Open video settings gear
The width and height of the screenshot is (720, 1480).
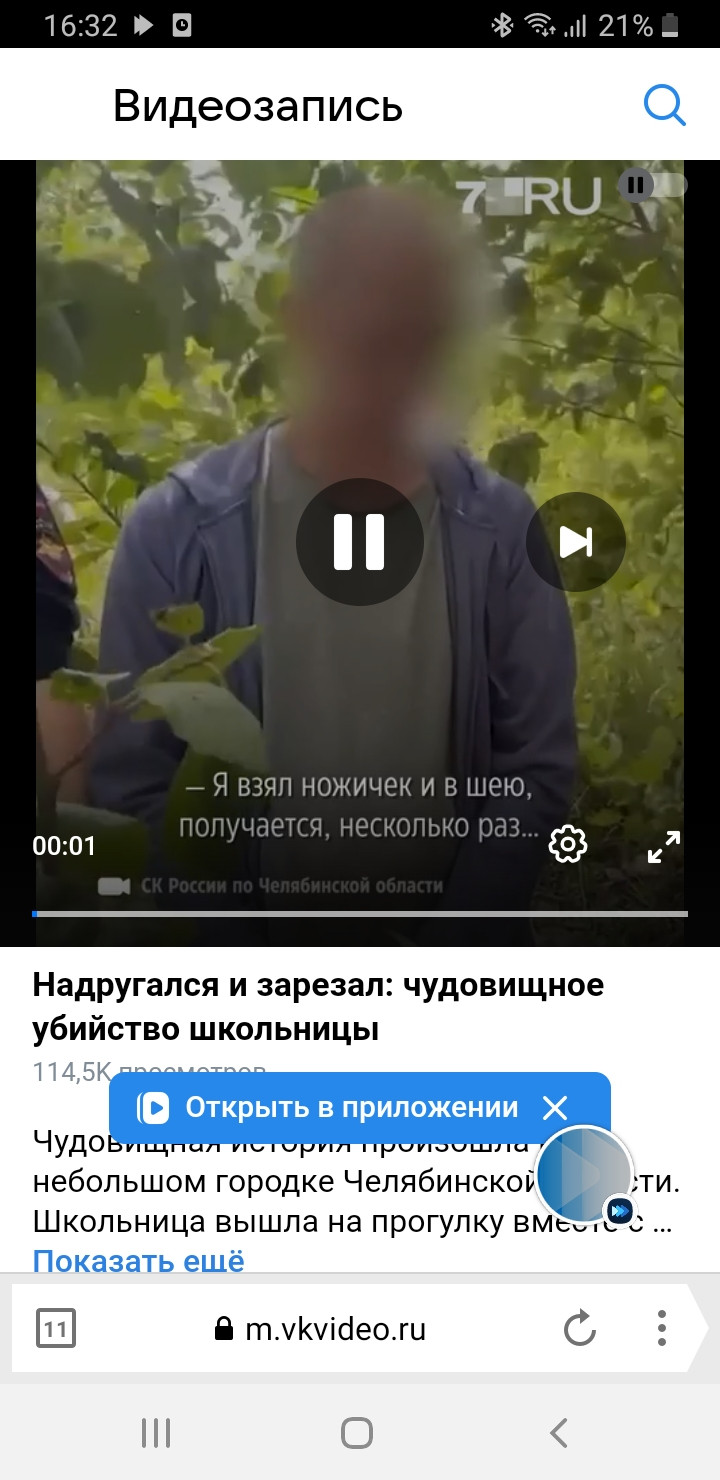pos(568,845)
